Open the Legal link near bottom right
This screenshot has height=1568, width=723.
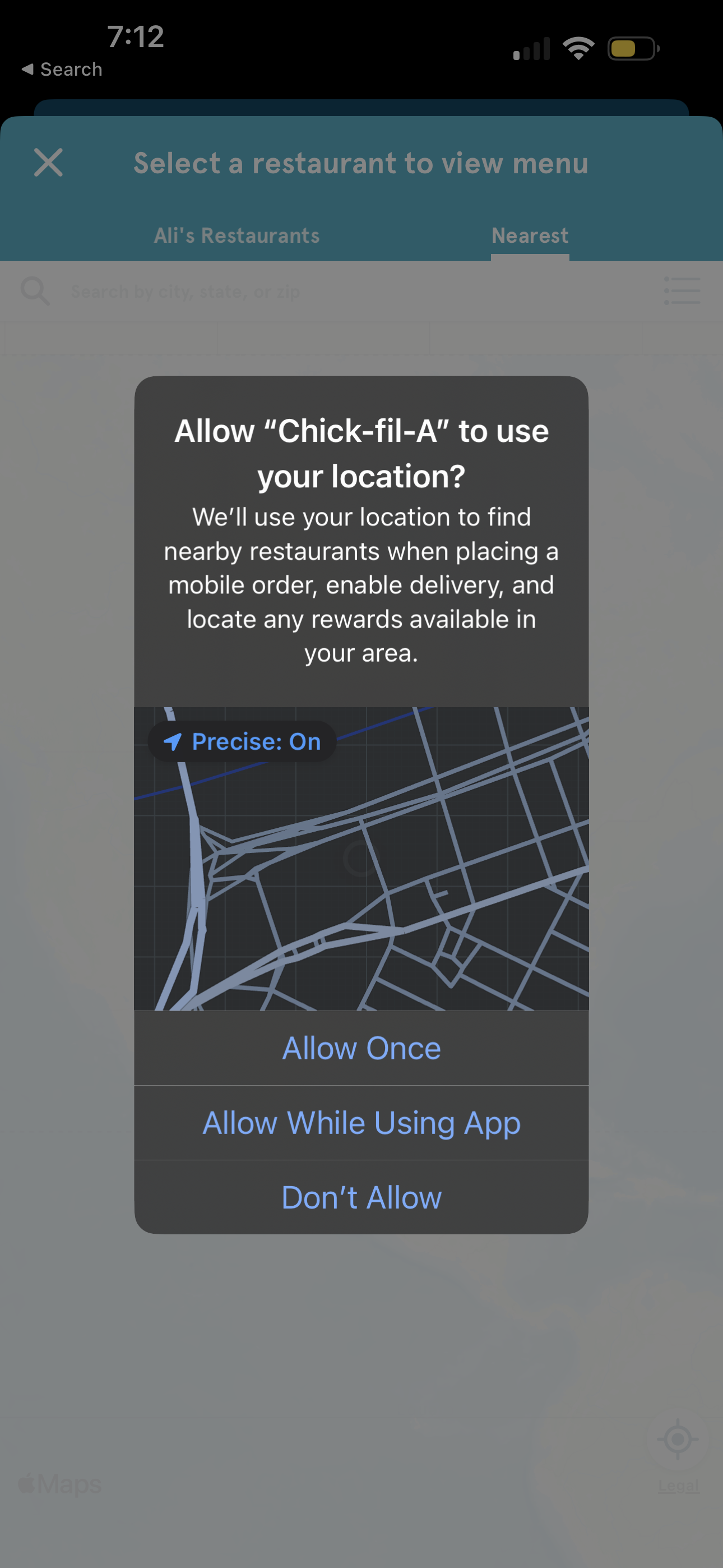coord(678,1485)
